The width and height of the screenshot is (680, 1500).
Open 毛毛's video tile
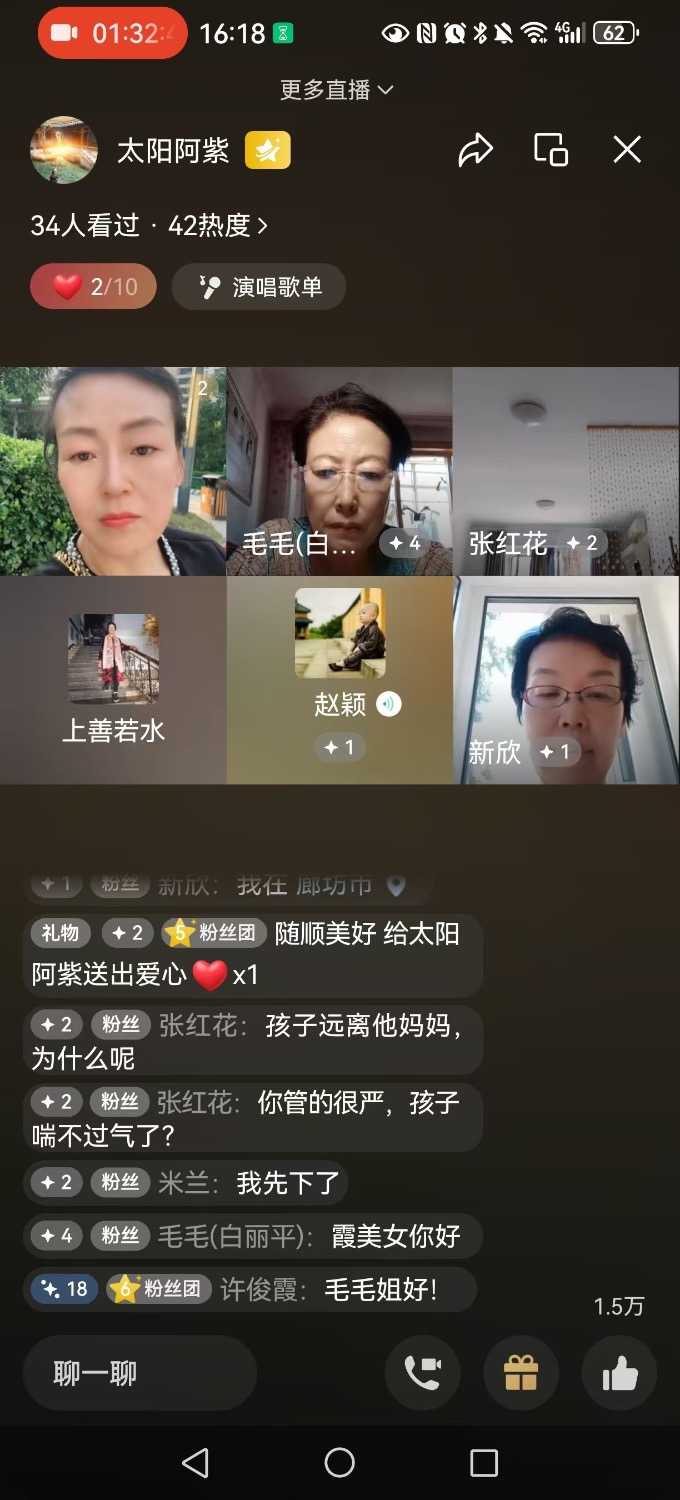click(x=339, y=471)
